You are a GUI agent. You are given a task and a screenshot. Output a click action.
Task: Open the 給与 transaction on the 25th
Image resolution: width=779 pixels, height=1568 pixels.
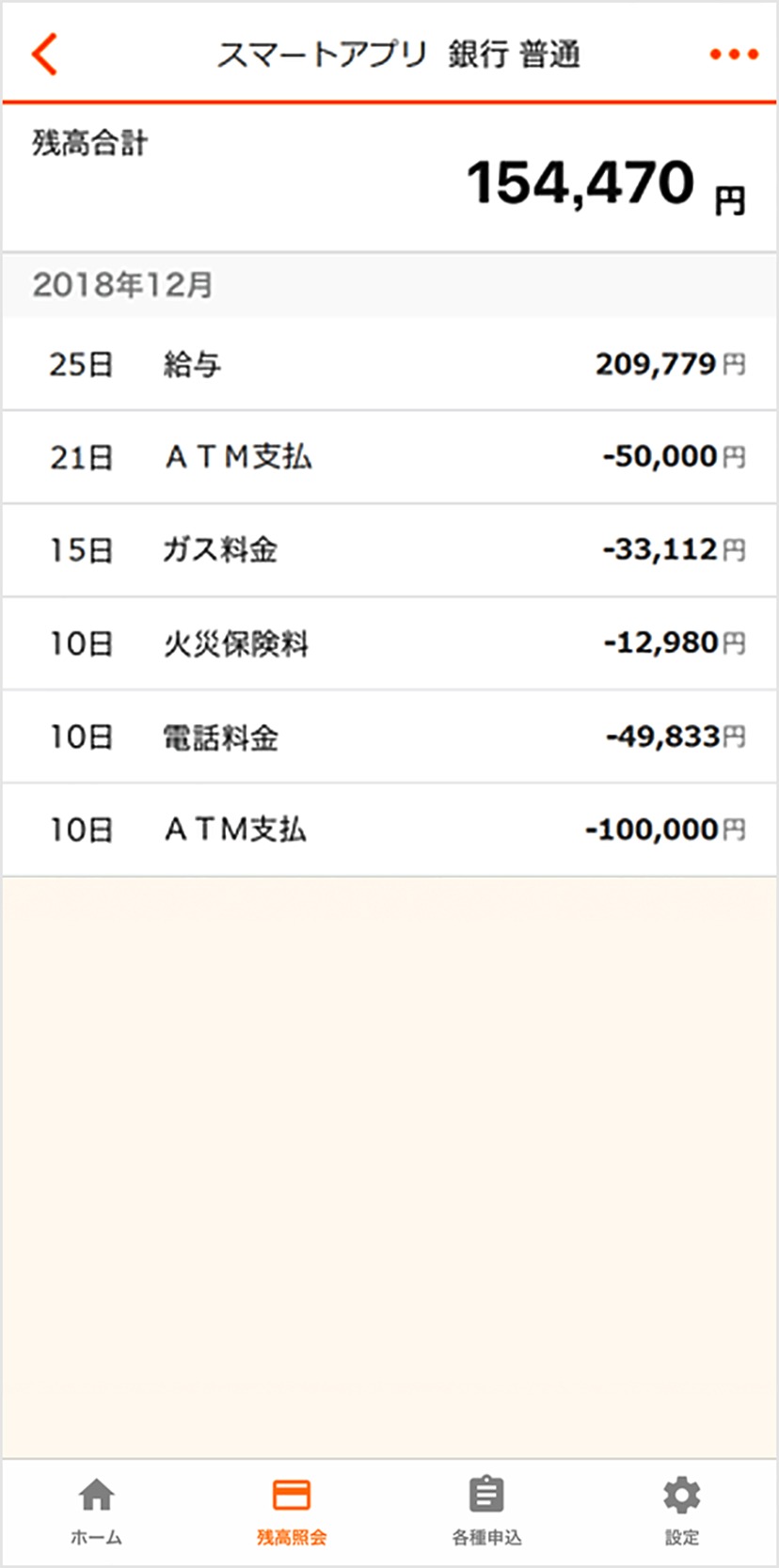pos(389,364)
